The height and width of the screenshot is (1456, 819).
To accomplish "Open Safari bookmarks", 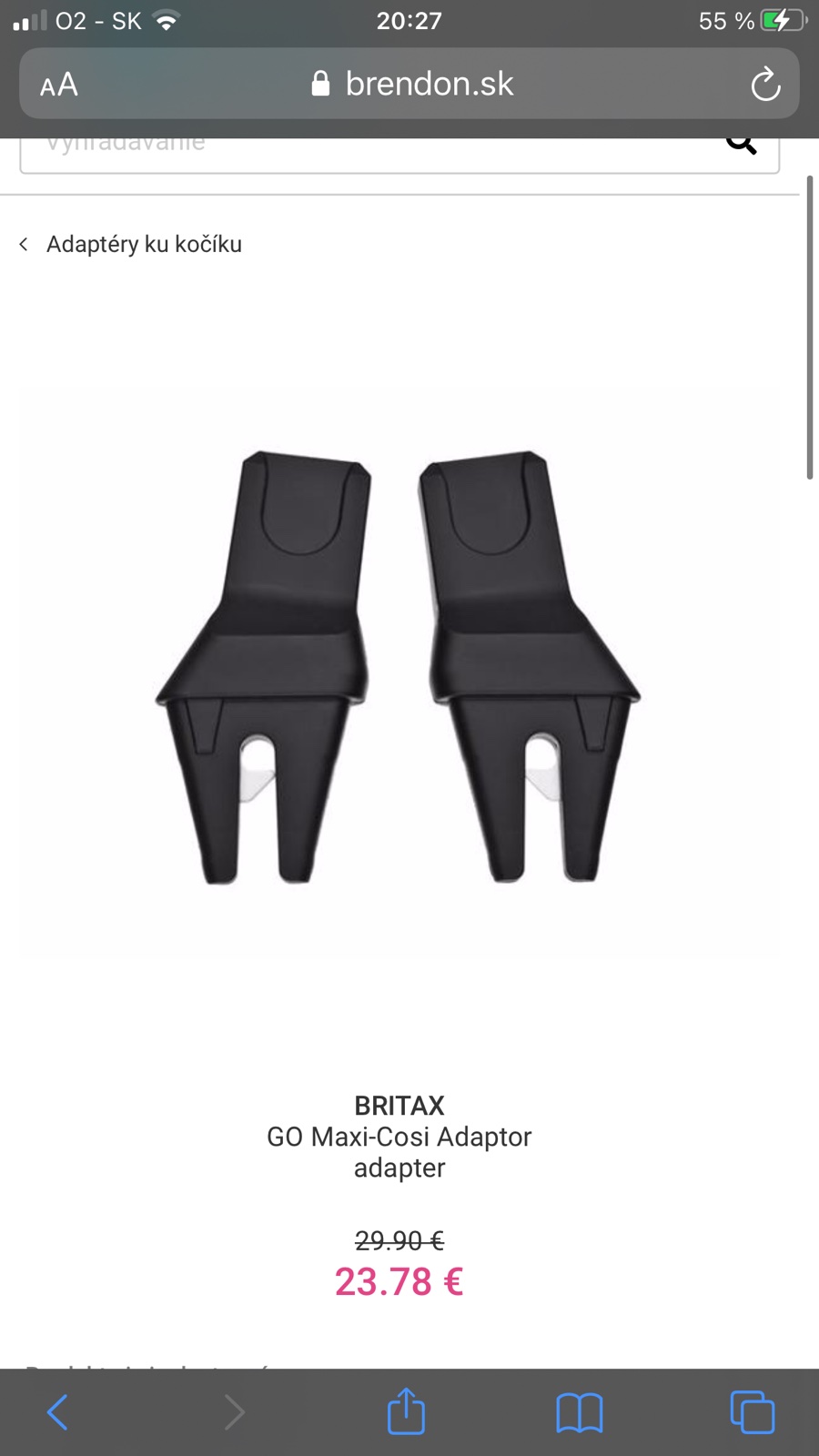I will (x=579, y=1412).
